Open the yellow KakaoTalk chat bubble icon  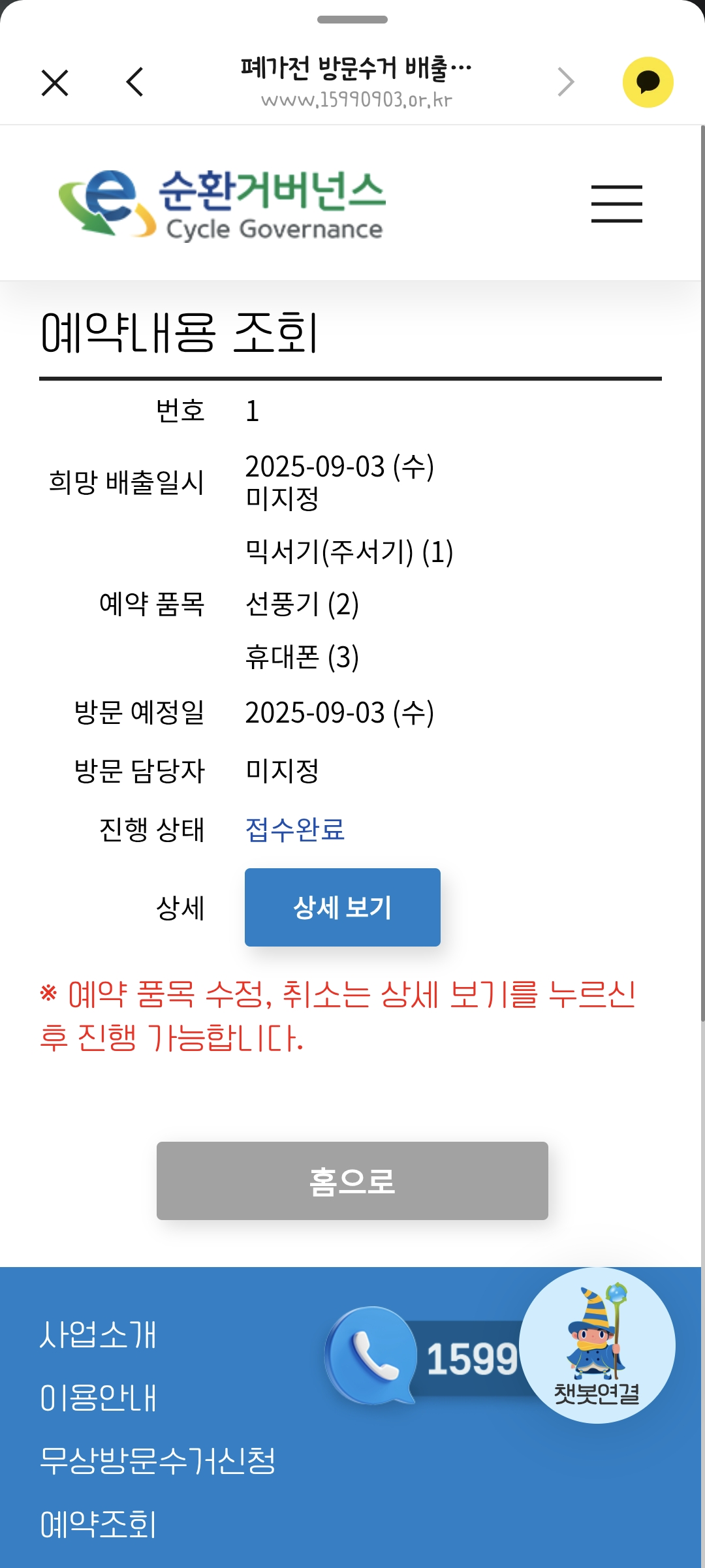(x=648, y=82)
